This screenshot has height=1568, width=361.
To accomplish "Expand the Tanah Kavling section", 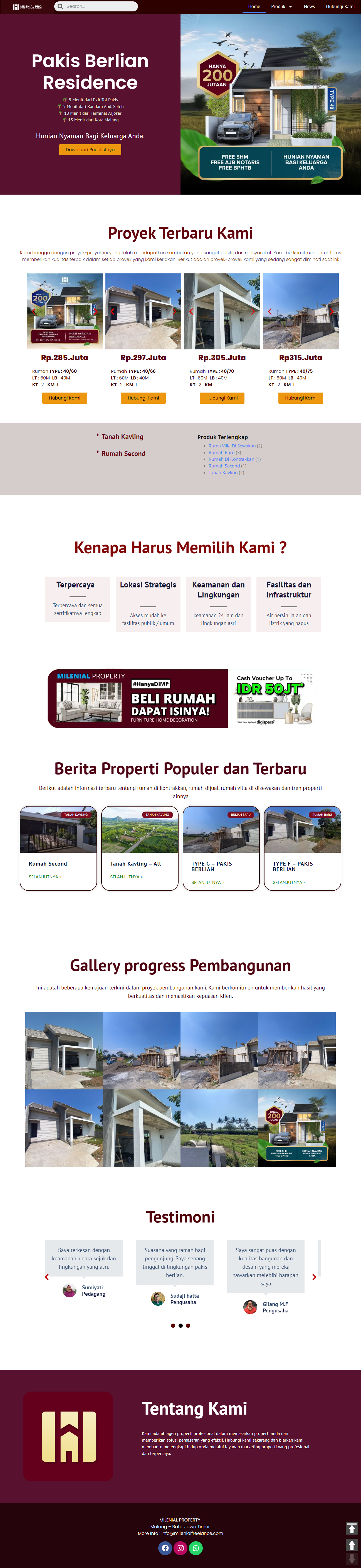I will (122, 437).
